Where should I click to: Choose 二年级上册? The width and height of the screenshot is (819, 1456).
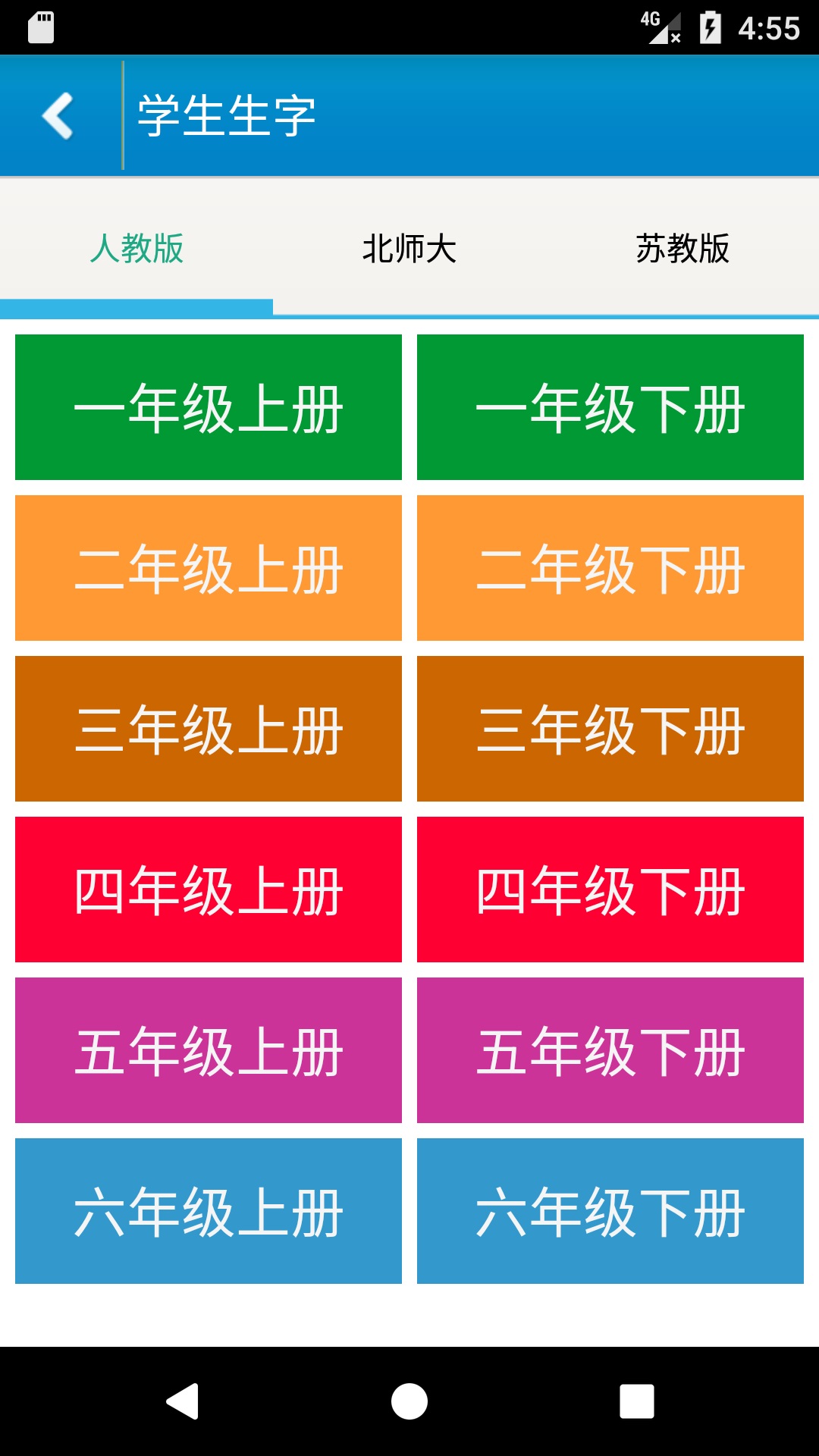coord(209,568)
